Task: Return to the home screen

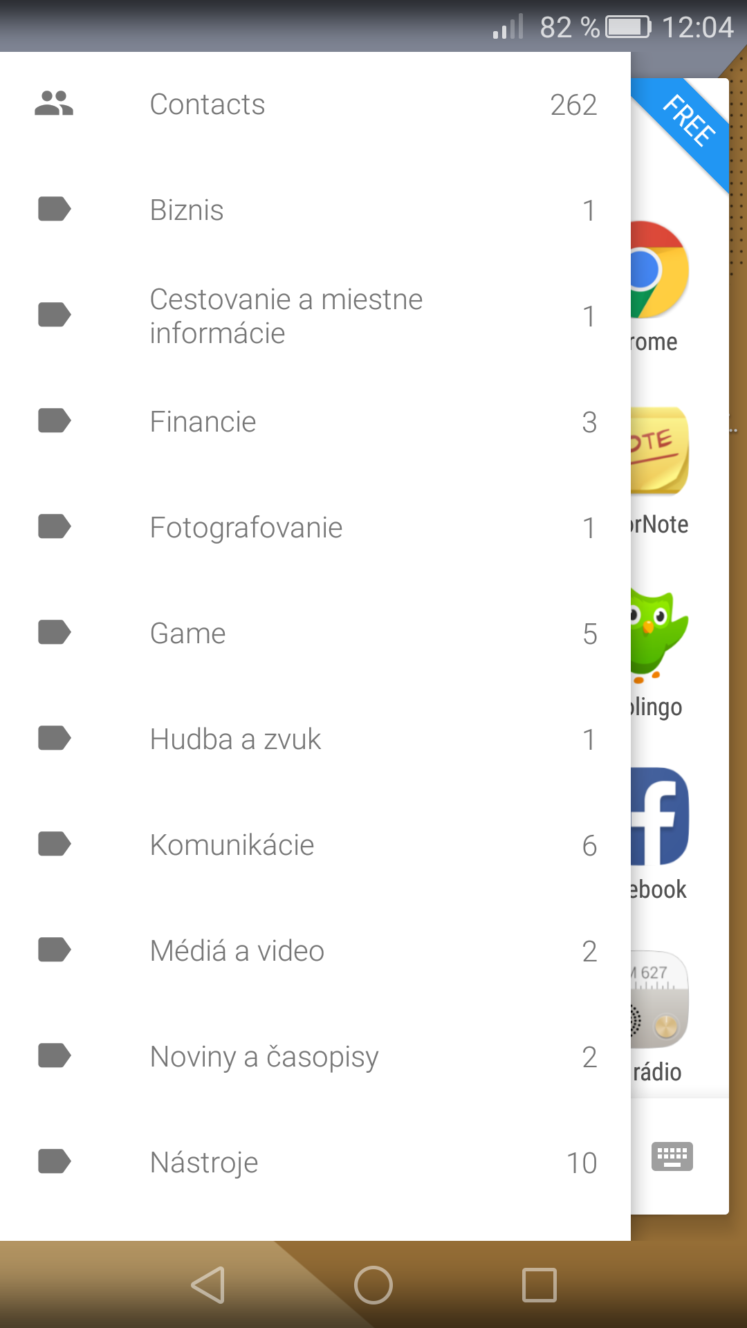Action: (373, 1285)
